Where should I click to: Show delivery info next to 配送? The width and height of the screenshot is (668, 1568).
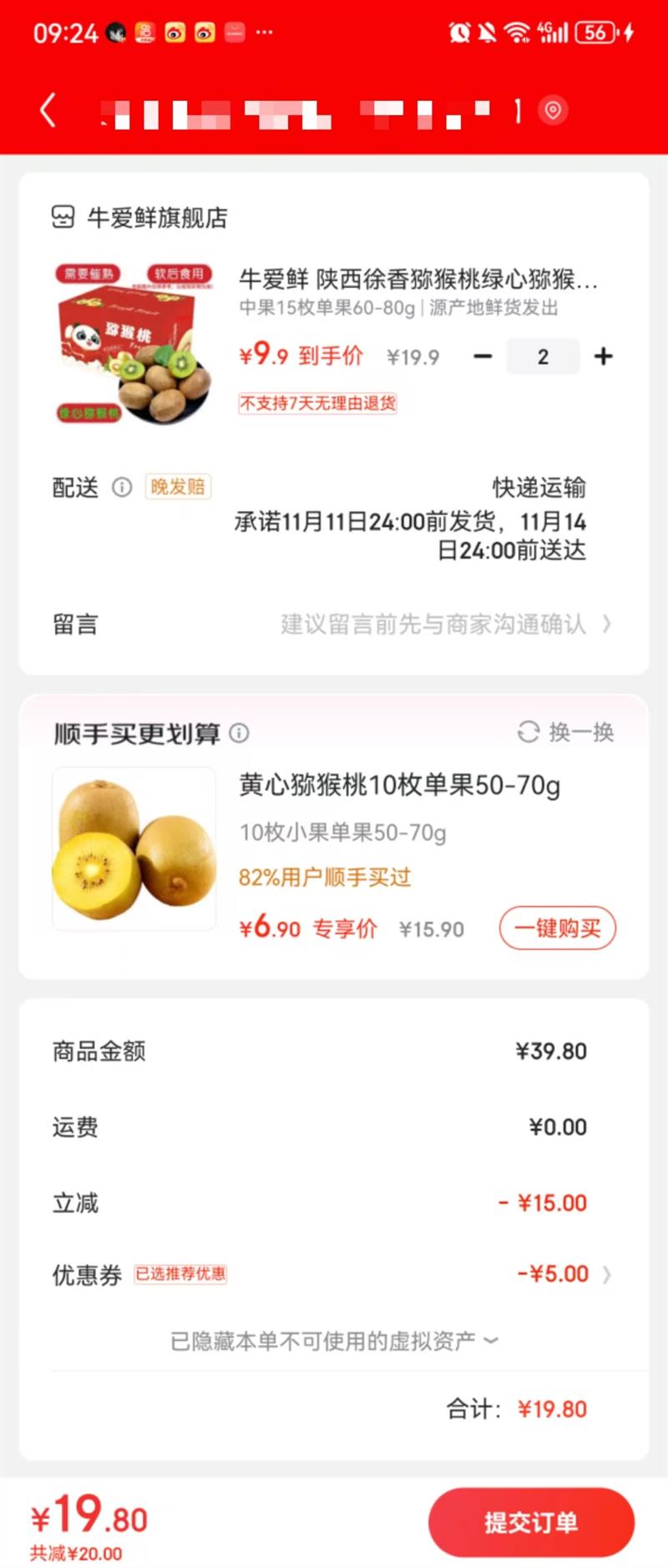122,487
